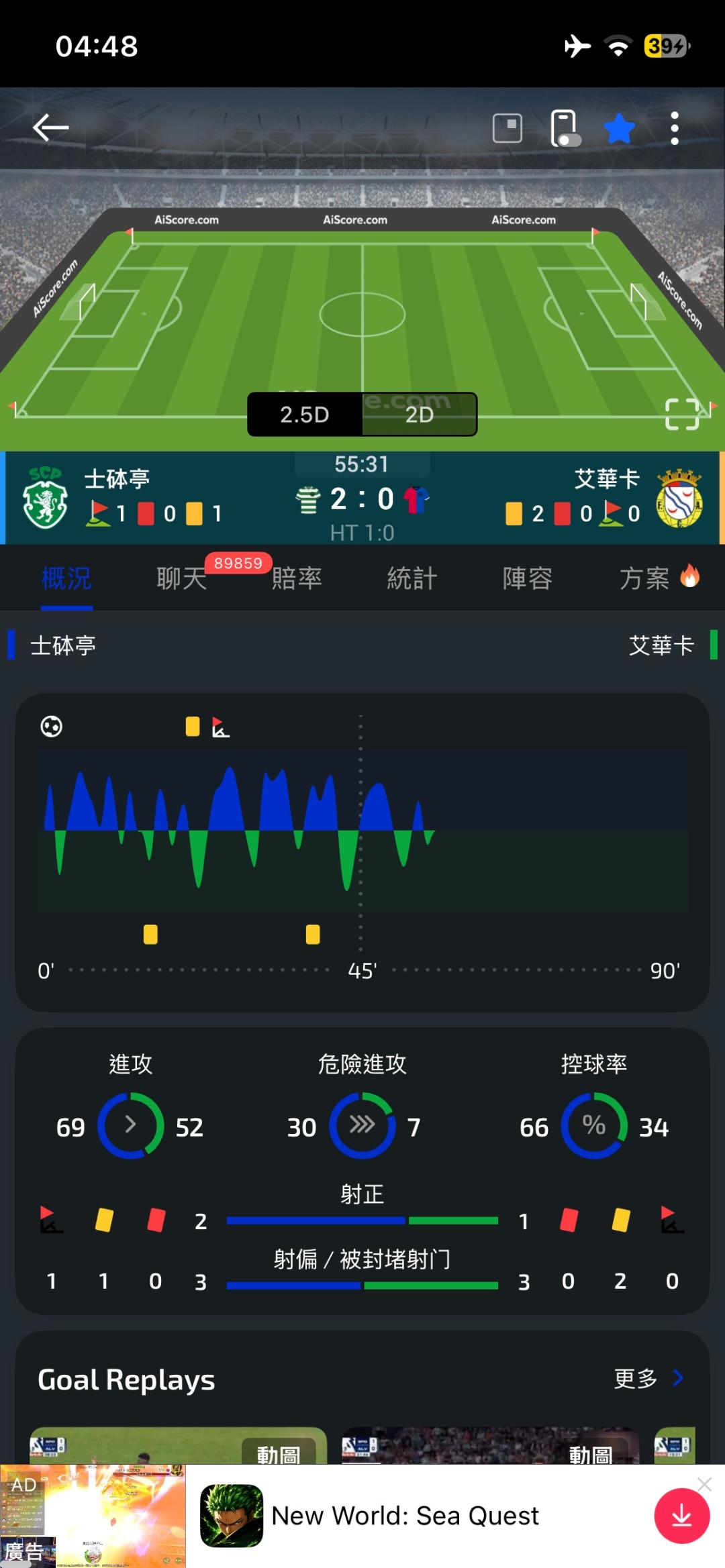Download New World: Sea Quest from the ad

click(x=682, y=1516)
